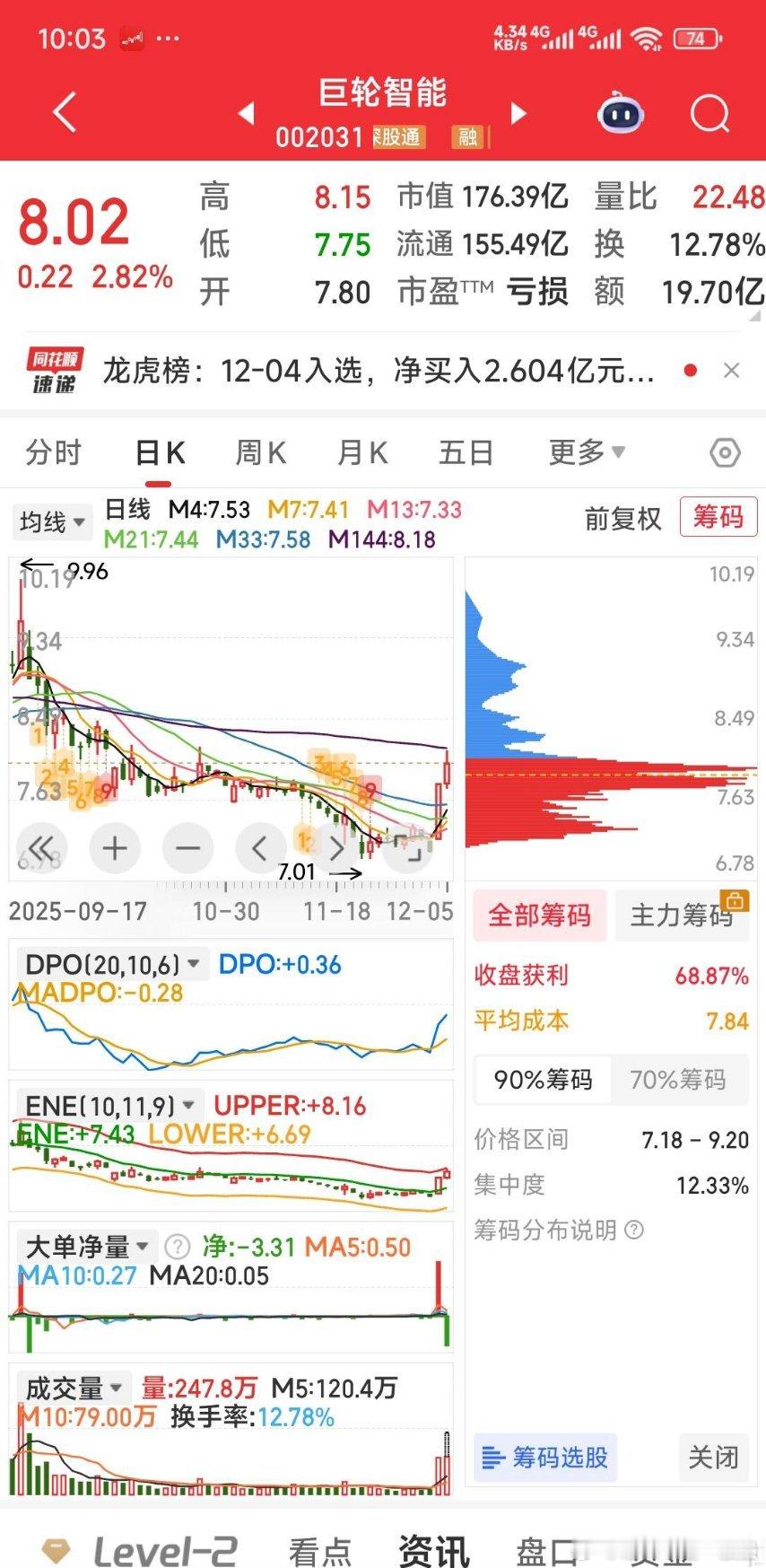The image size is (766, 1568).
Task: Dismiss the 龙虎榜 news banner
Action: [x=732, y=370]
